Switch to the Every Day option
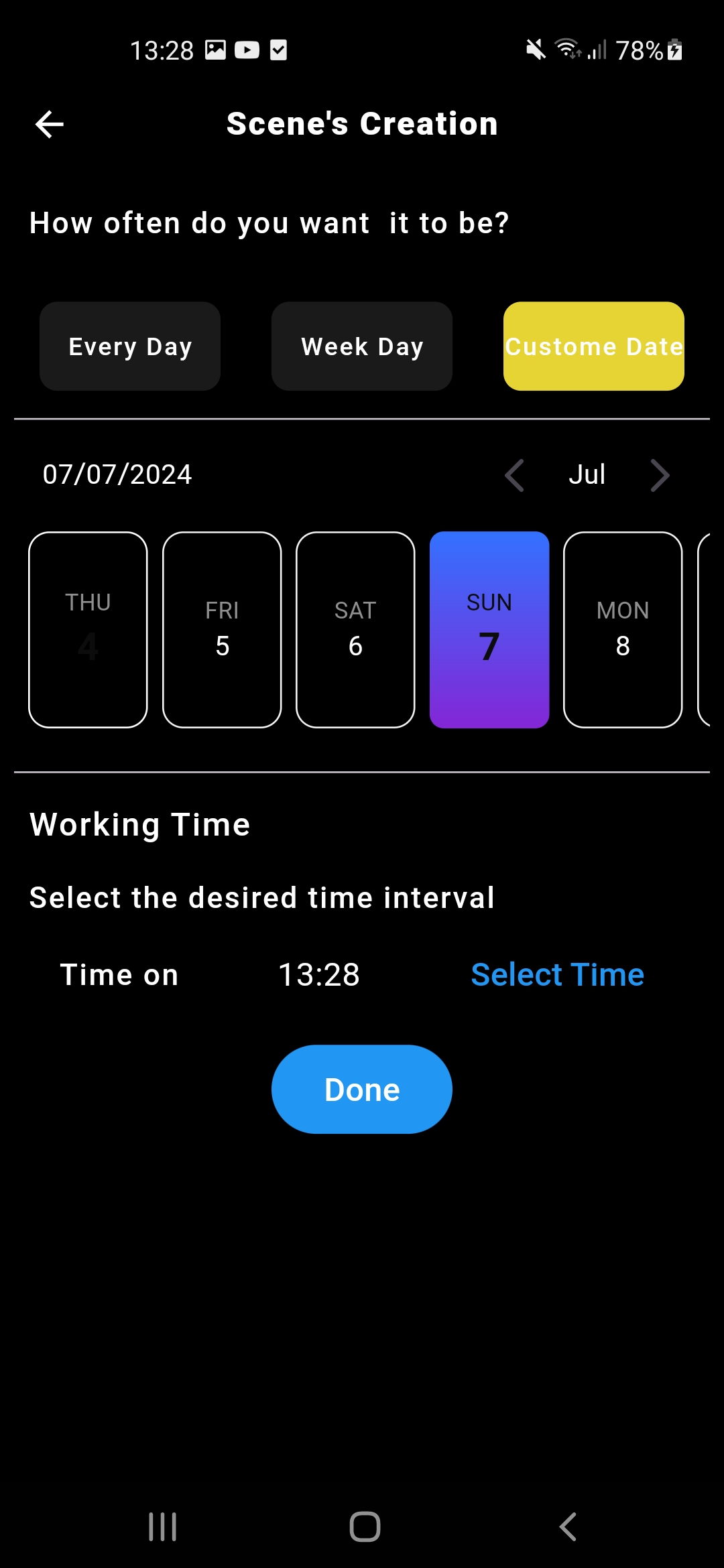The image size is (724, 1568). (129, 346)
